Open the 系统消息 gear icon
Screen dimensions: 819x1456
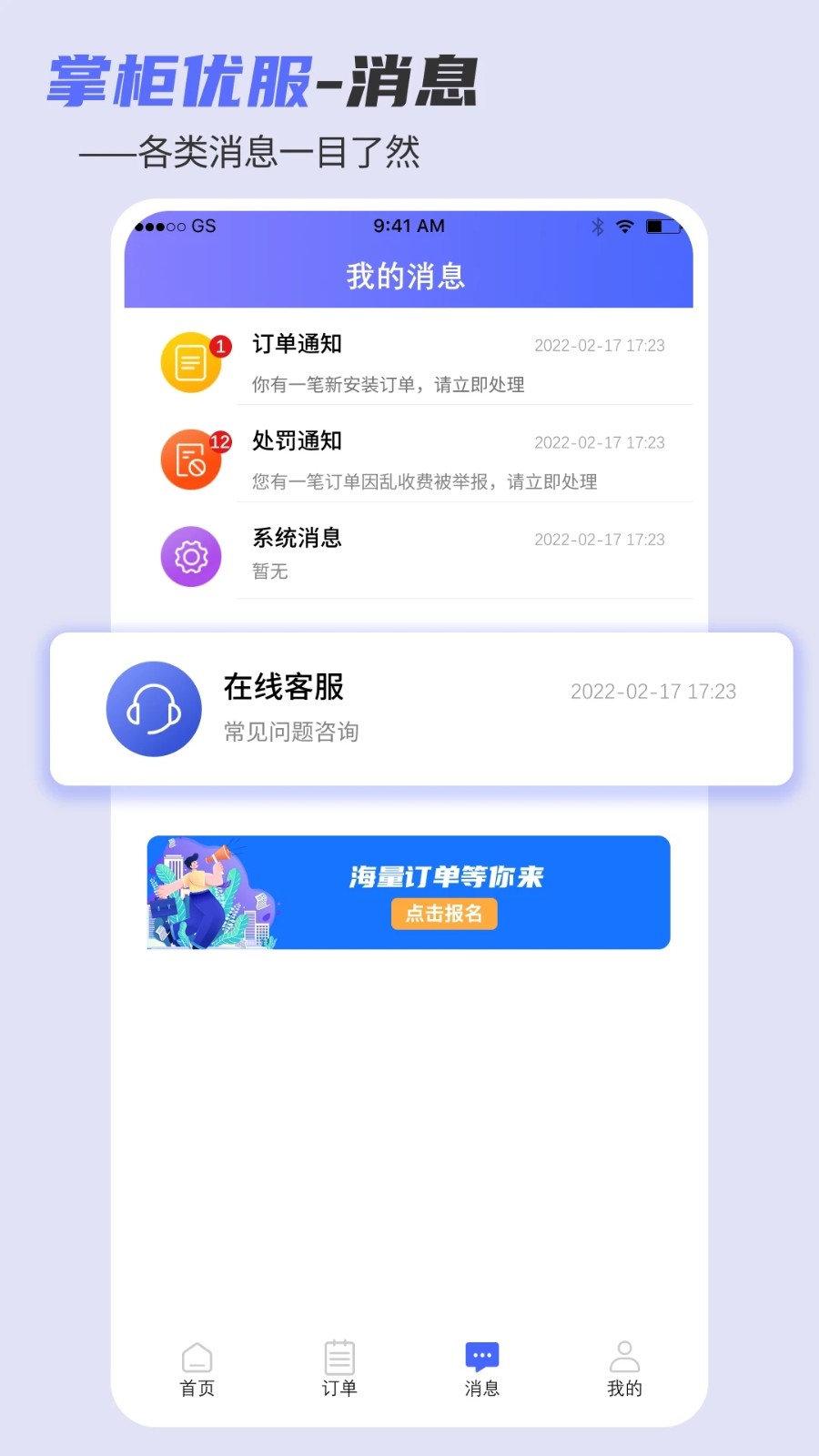tap(191, 555)
